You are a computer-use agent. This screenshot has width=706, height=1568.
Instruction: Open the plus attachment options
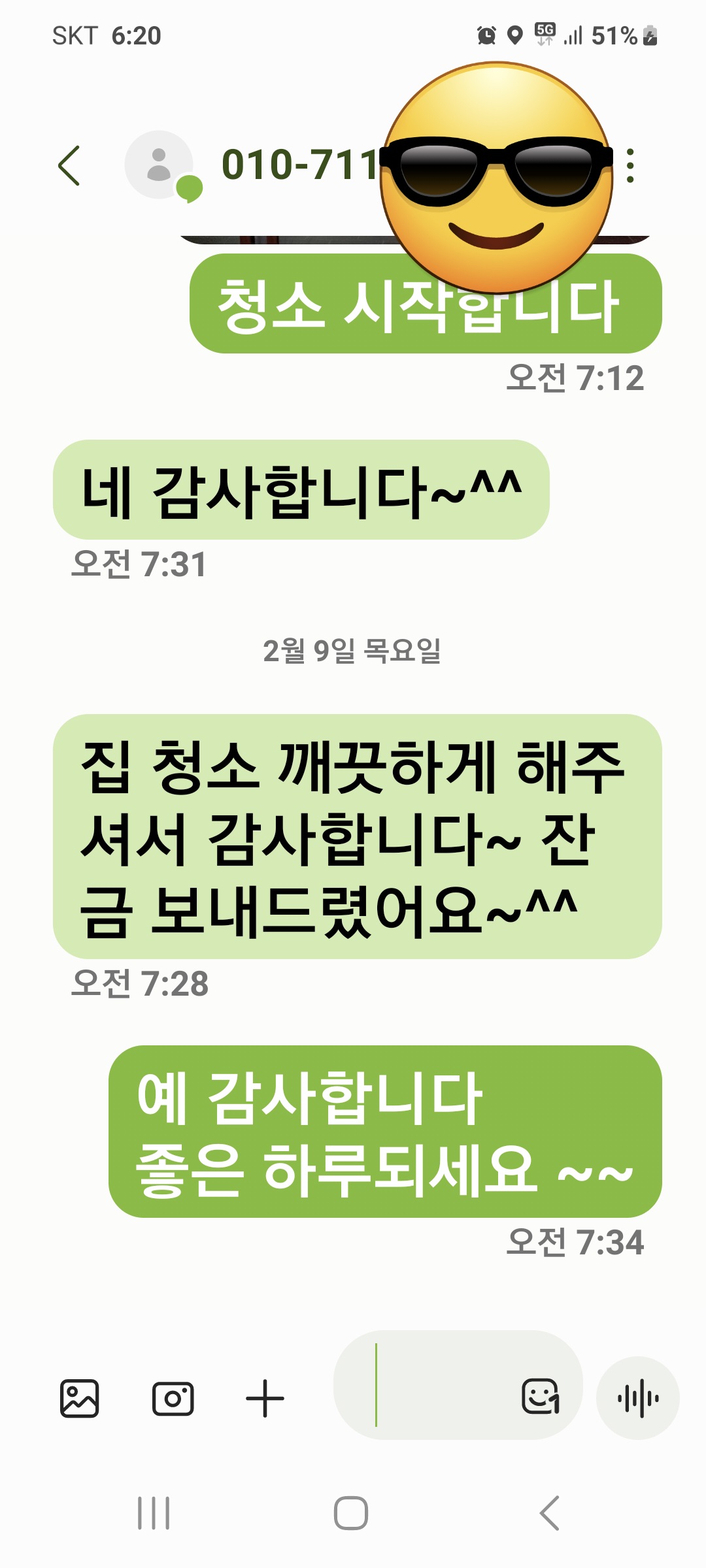265,1399
